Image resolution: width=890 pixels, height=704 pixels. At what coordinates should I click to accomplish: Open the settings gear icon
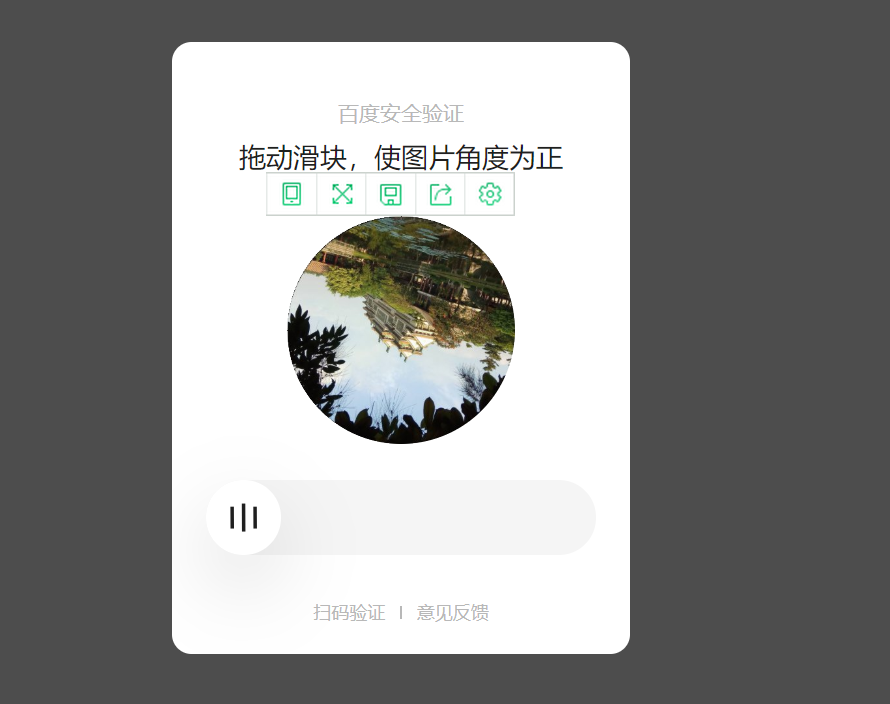tap(490, 194)
